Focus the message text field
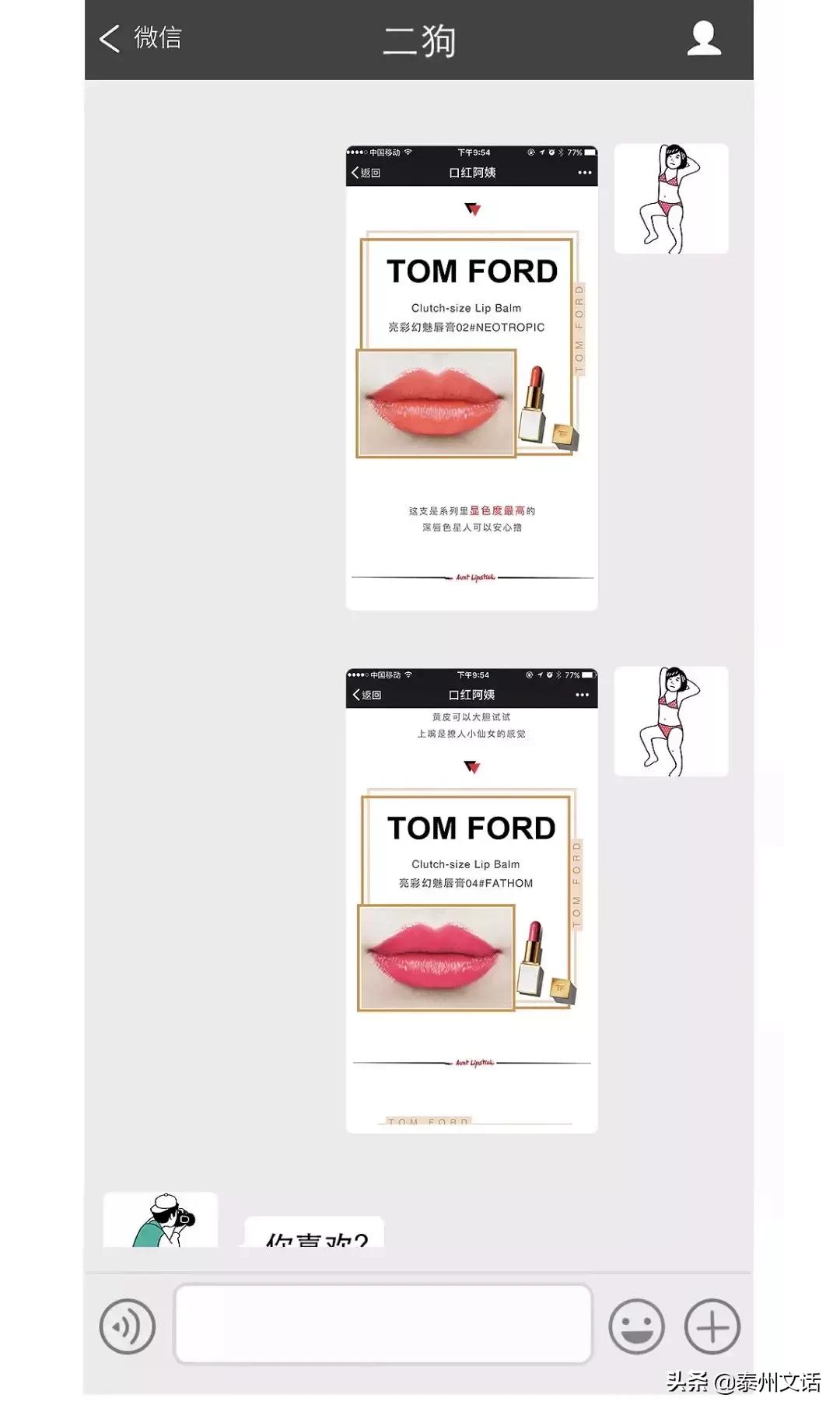840x1412 pixels. (383, 1324)
